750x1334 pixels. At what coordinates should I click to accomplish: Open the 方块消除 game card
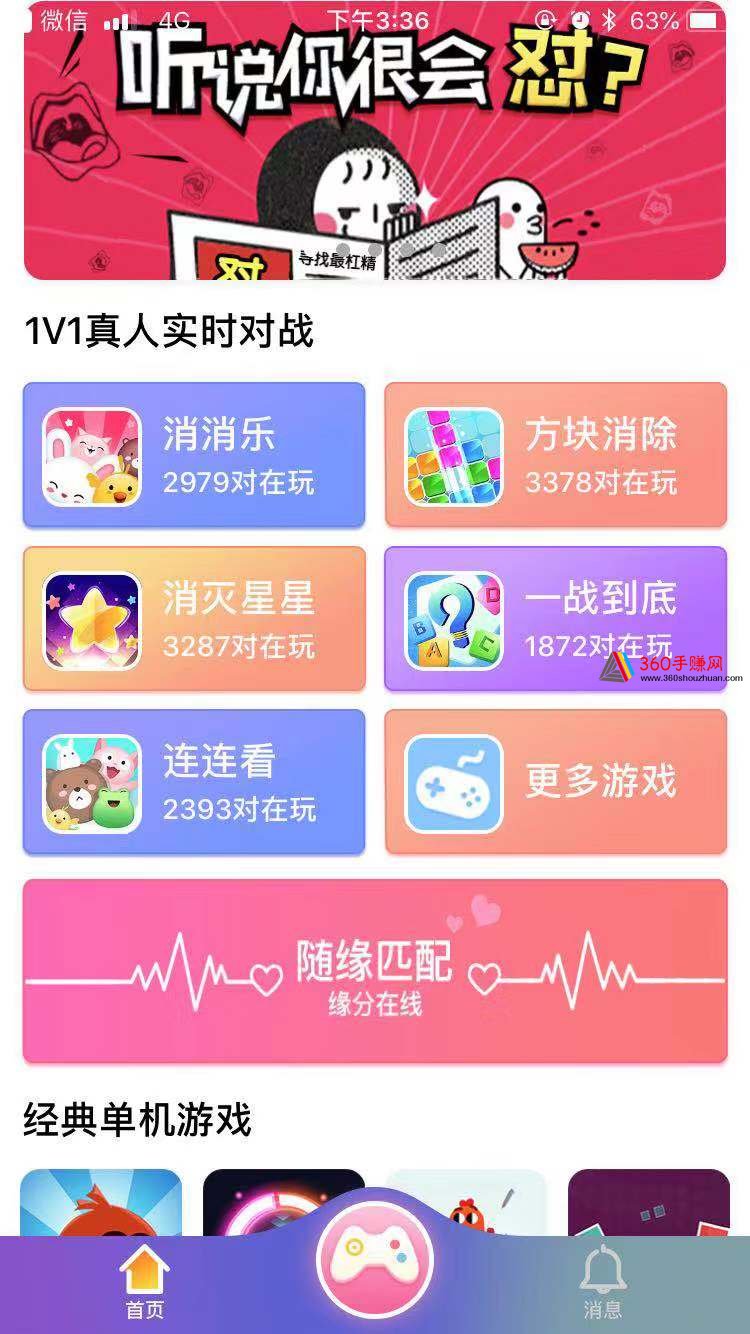[x=555, y=455]
